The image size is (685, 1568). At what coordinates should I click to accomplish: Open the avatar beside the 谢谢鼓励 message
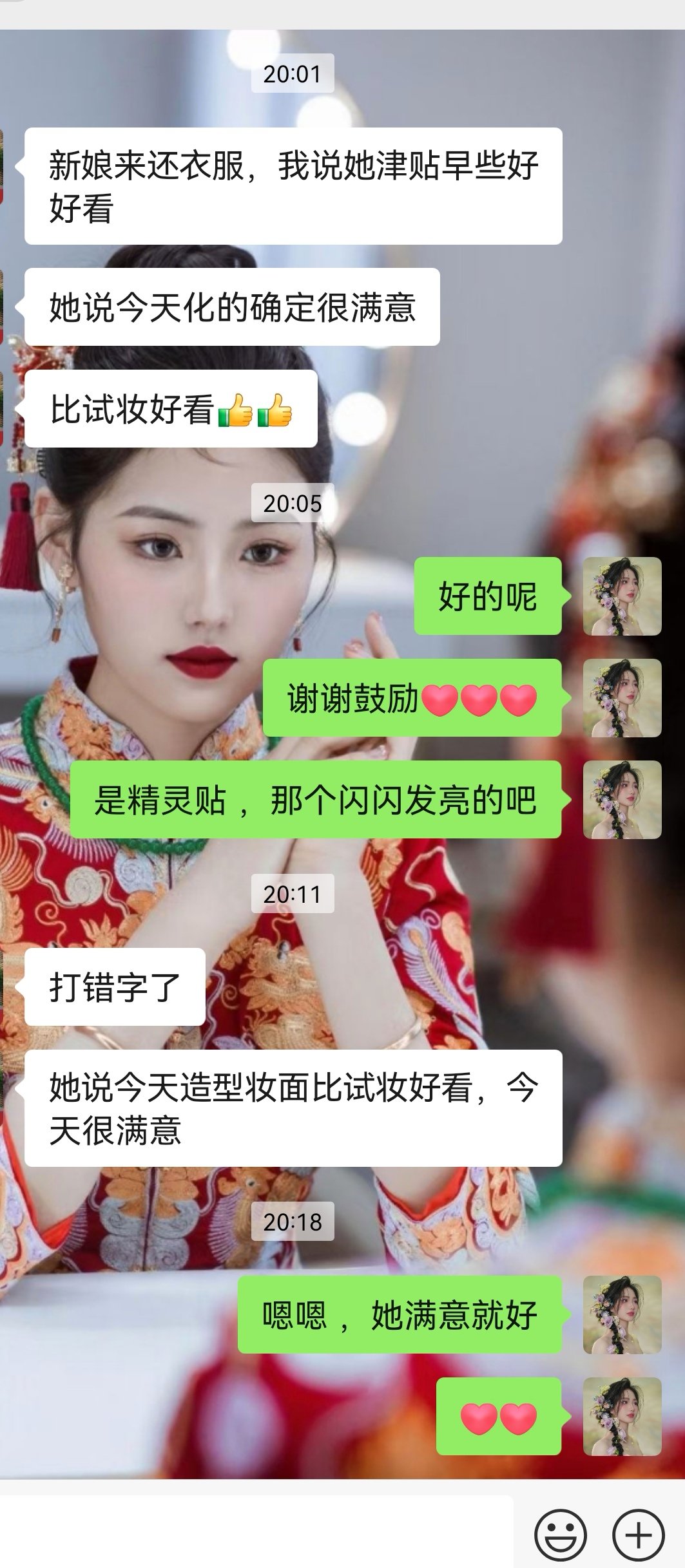click(x=622, y=698)
